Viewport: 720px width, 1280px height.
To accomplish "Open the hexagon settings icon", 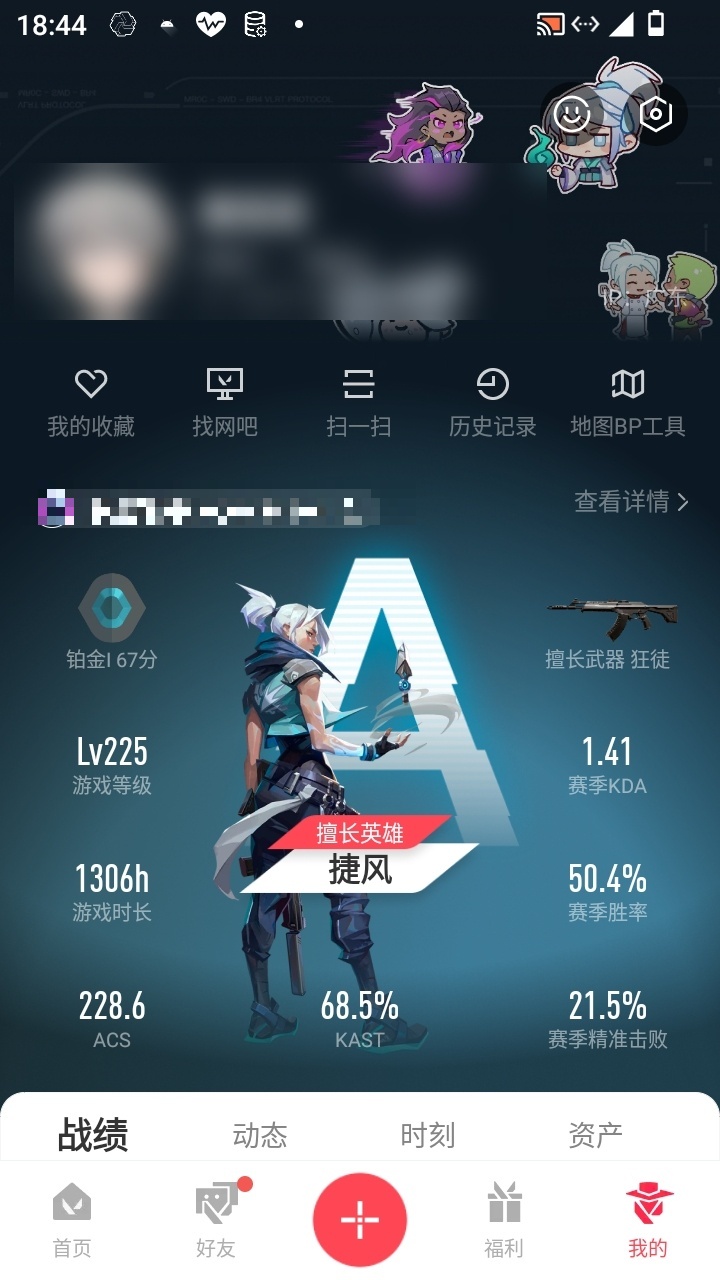I will pyautogui.click(x=655, y=113).
